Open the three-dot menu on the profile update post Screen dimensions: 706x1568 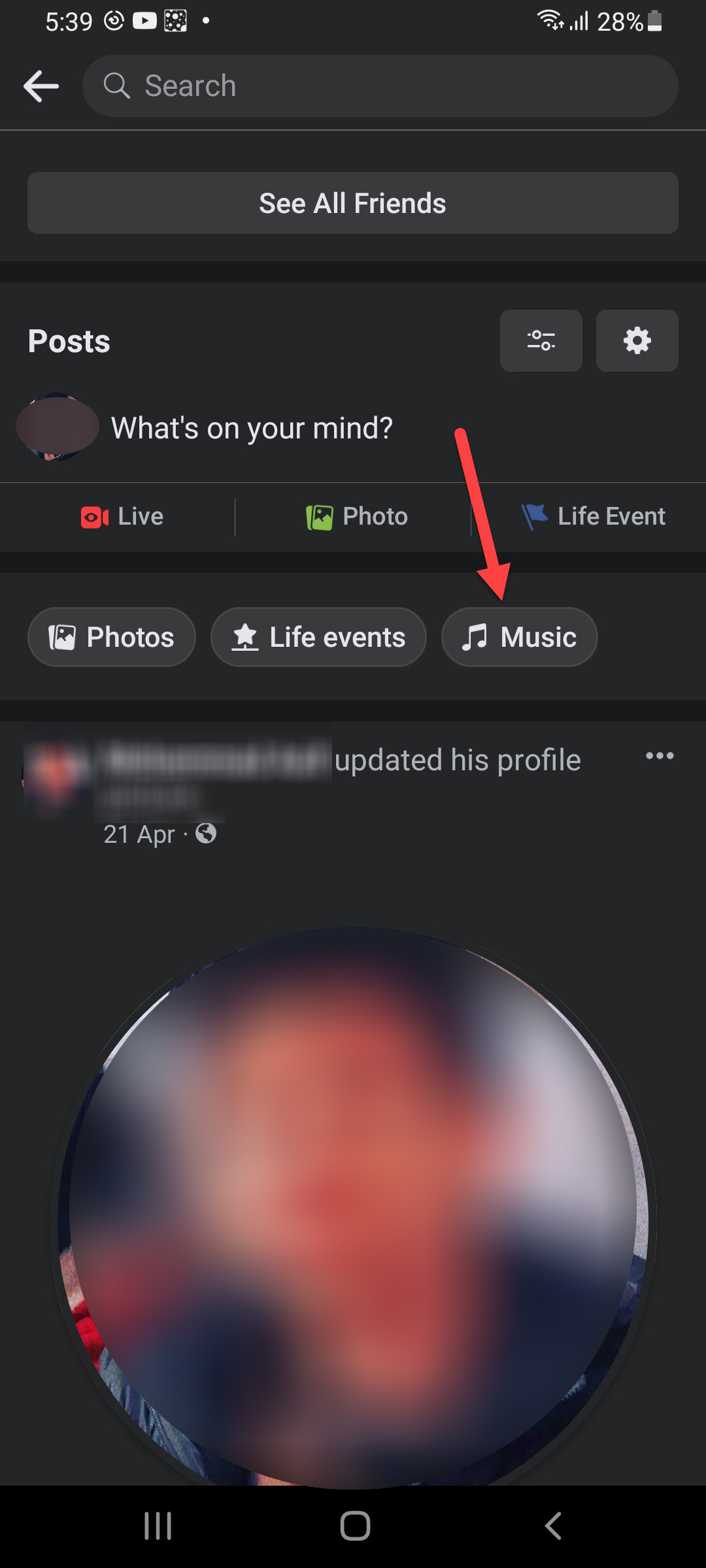click(x=660, y=756)
